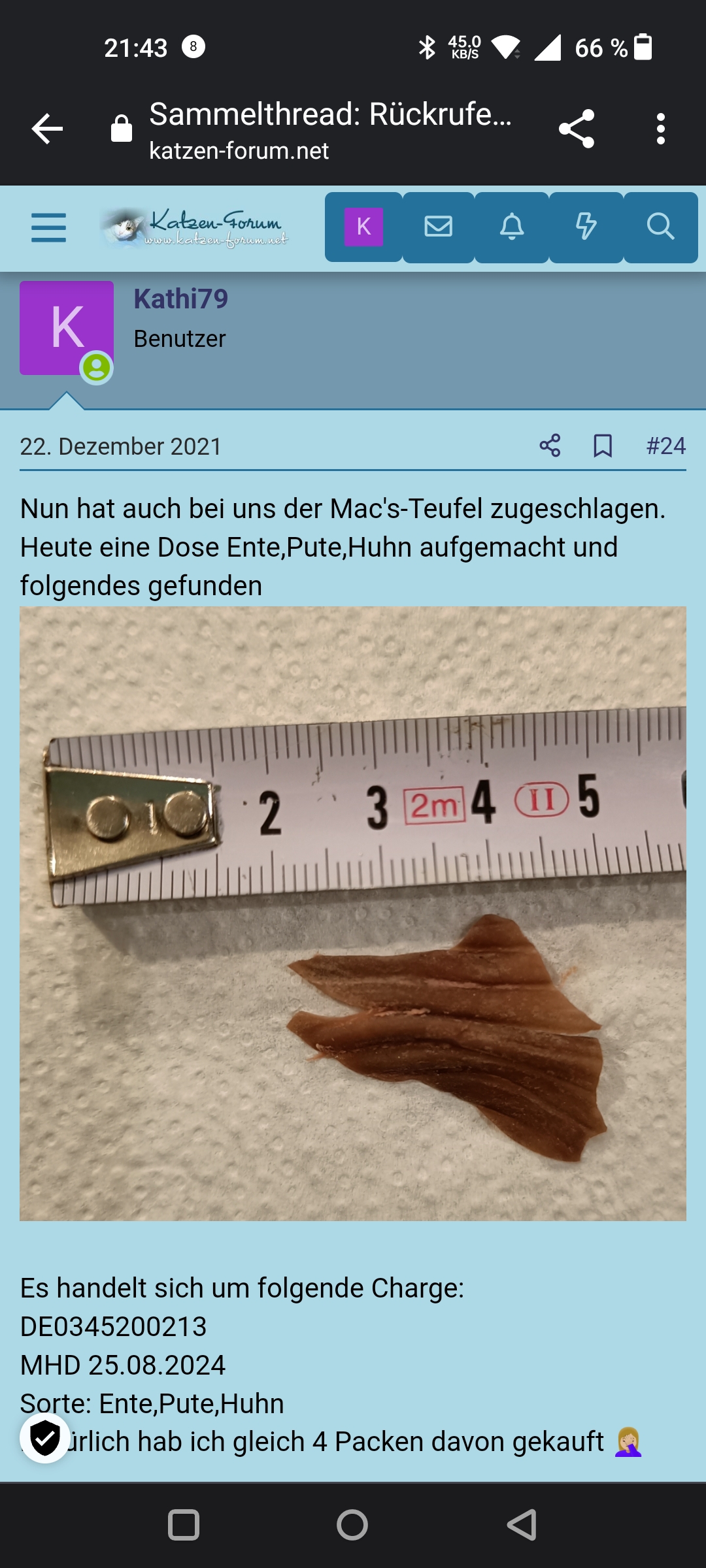706x1568 pixels.
Task: Tap the floating shield checkmark badge
Action: (45, 1438)
